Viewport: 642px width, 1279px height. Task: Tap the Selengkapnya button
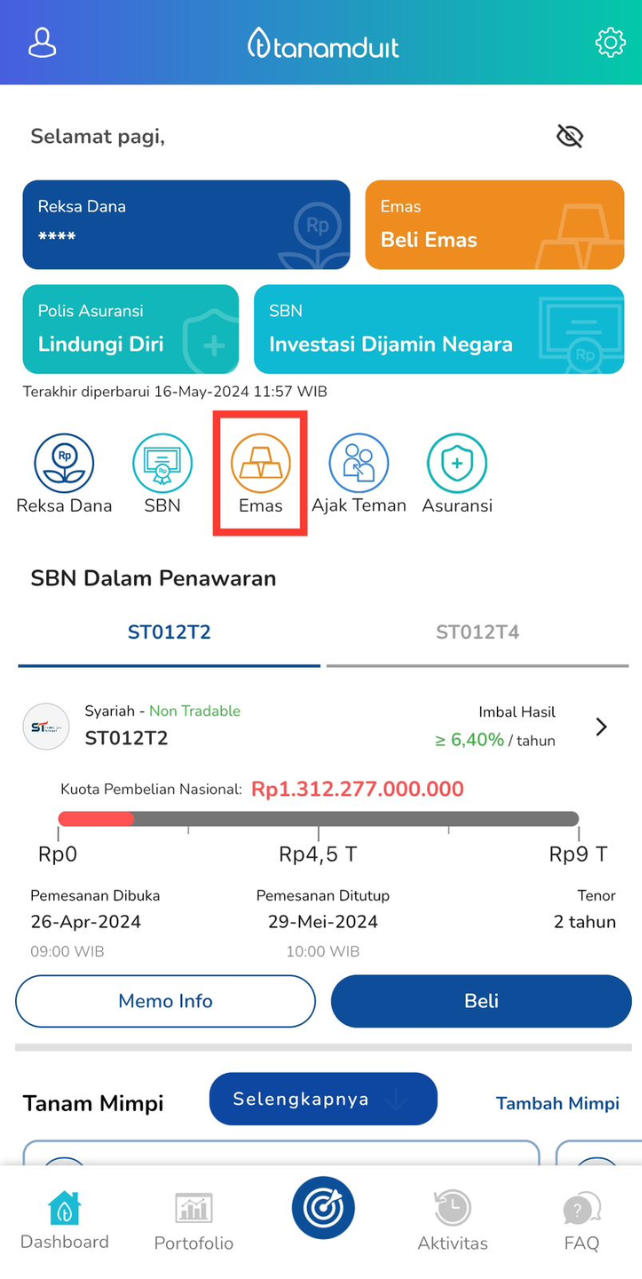click(x=323, y=1099)
